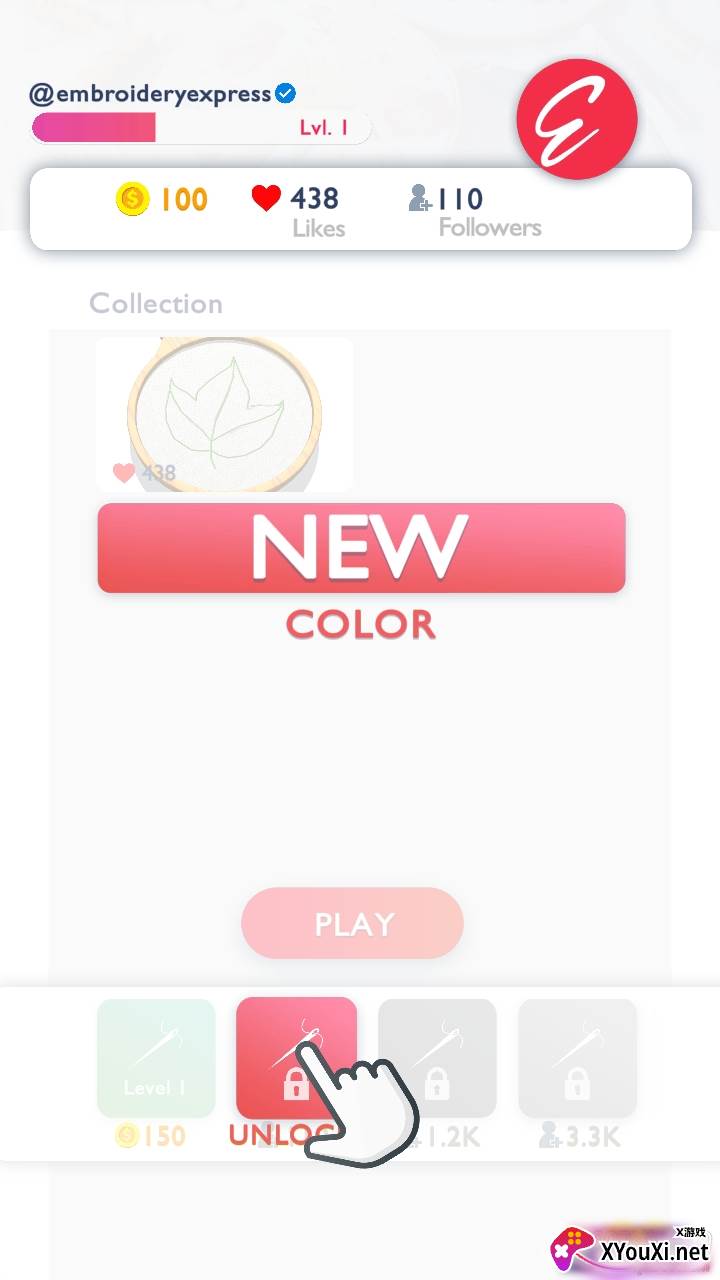Tap the locked 1.2K followers needle
Image resolution: width=720 pixels, height=1280 pixels.
(437, 1058)
